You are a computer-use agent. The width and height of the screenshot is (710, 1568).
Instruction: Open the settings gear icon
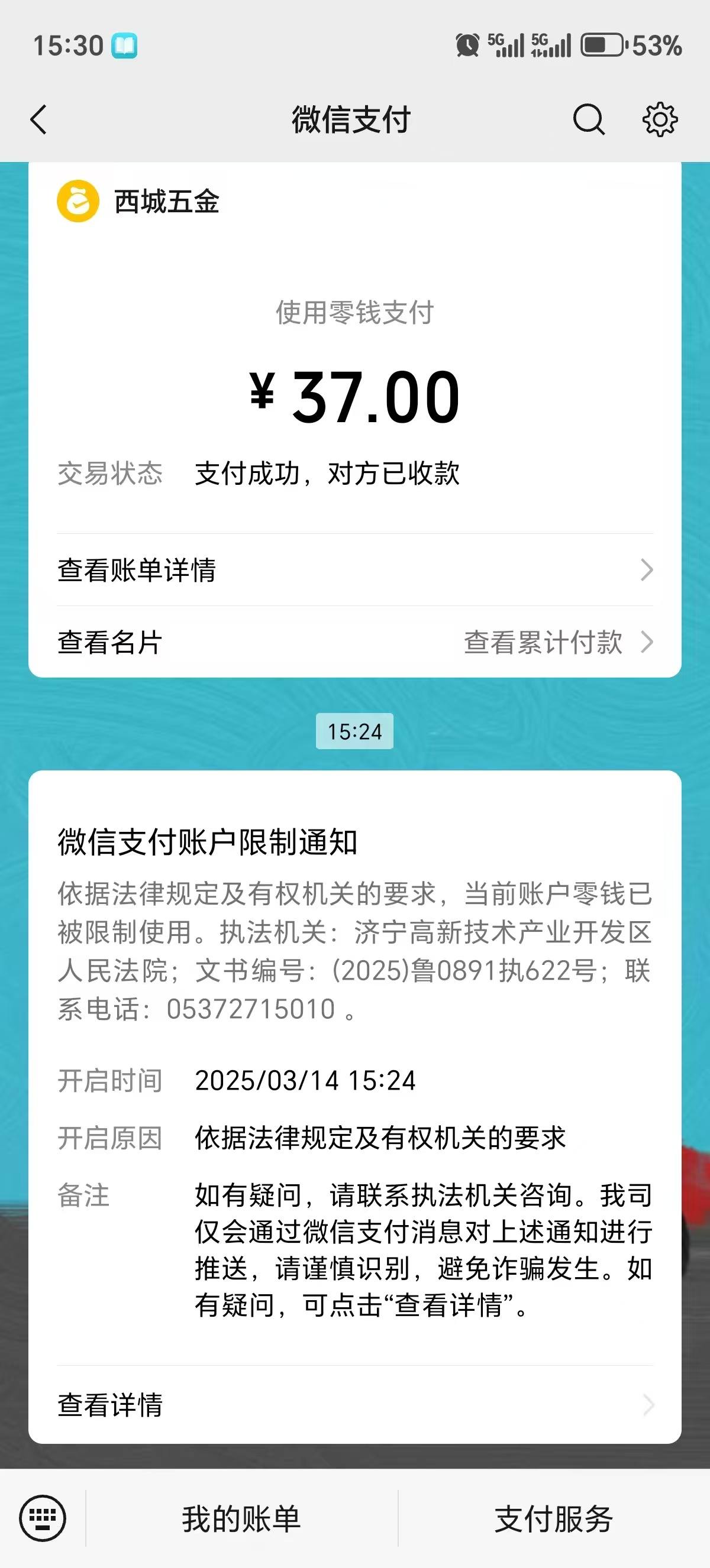click(x=660, y=119)
